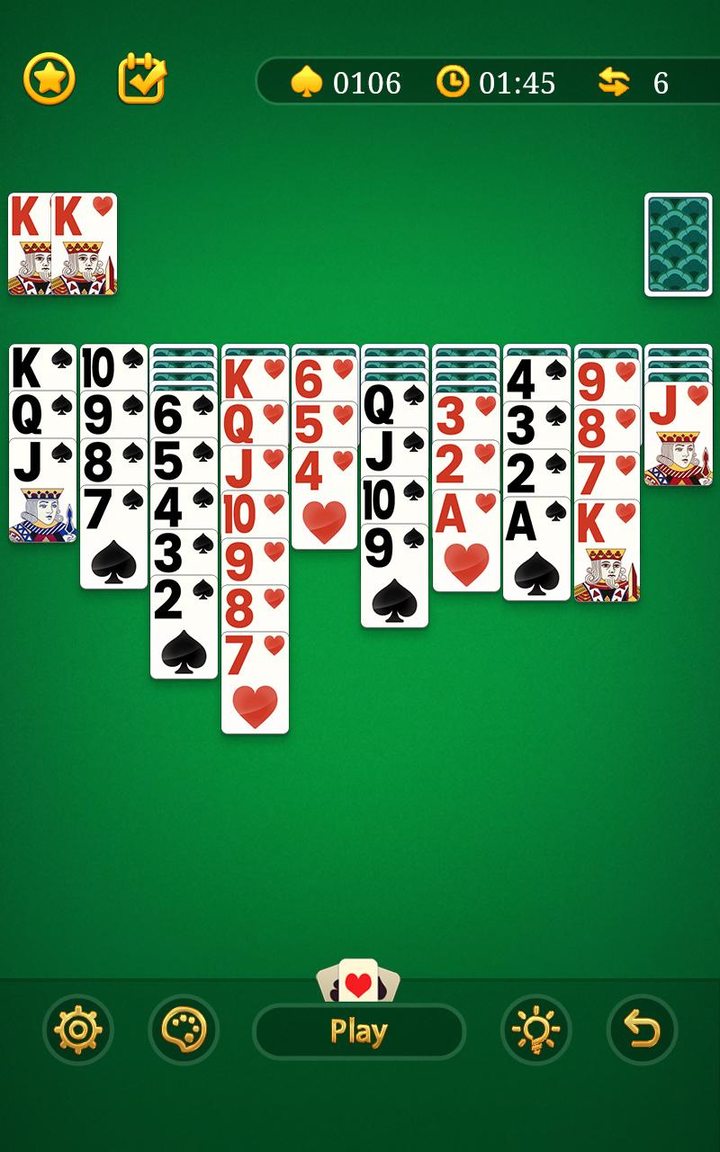Open the theme palette icon

[183, 1029]
